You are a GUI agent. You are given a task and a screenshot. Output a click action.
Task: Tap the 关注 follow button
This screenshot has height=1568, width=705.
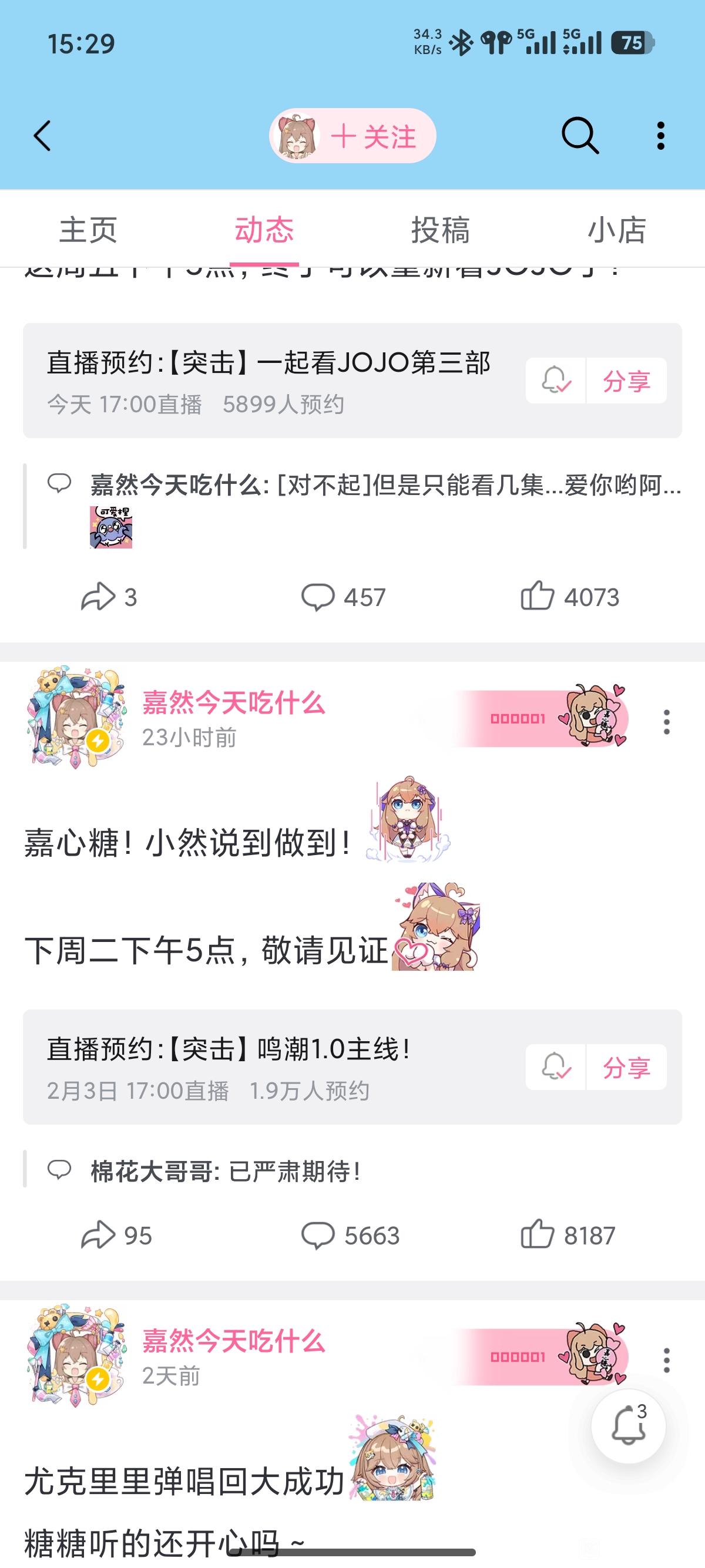[x=352, y=135]
